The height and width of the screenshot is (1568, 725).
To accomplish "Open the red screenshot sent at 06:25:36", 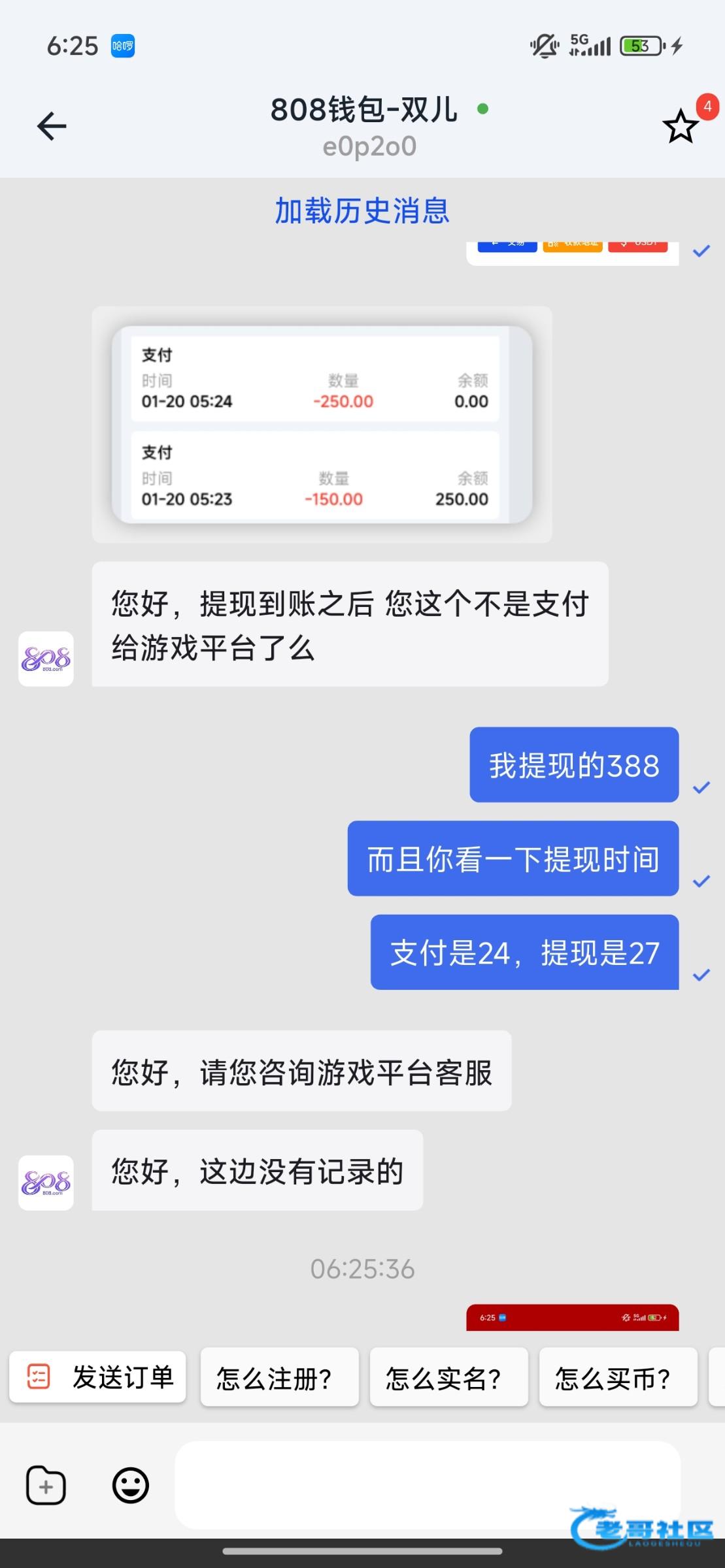I will (x=572, y=1317).
